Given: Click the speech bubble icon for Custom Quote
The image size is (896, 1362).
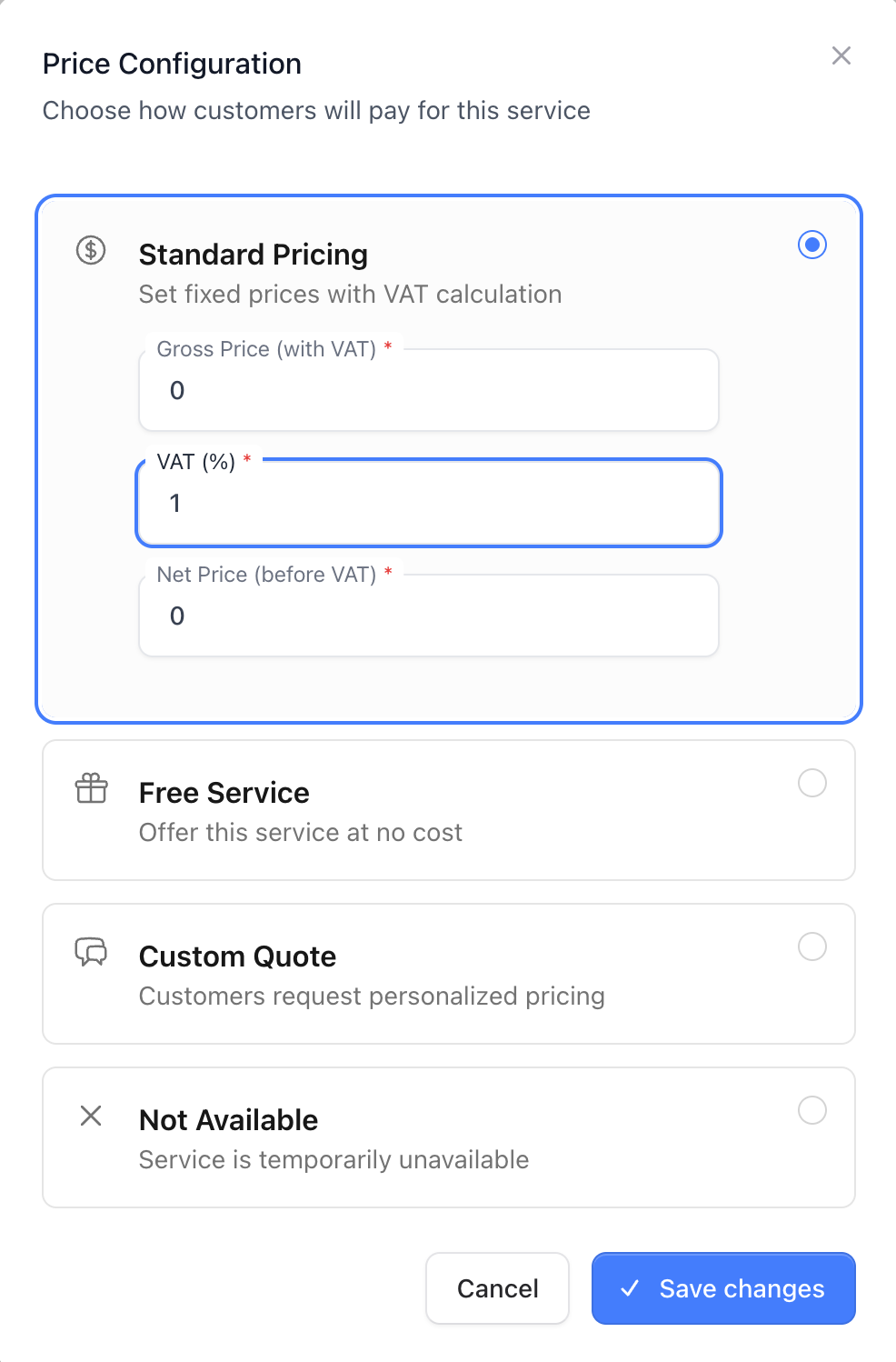Looking at the screenshot, I should tap(90, 953).
